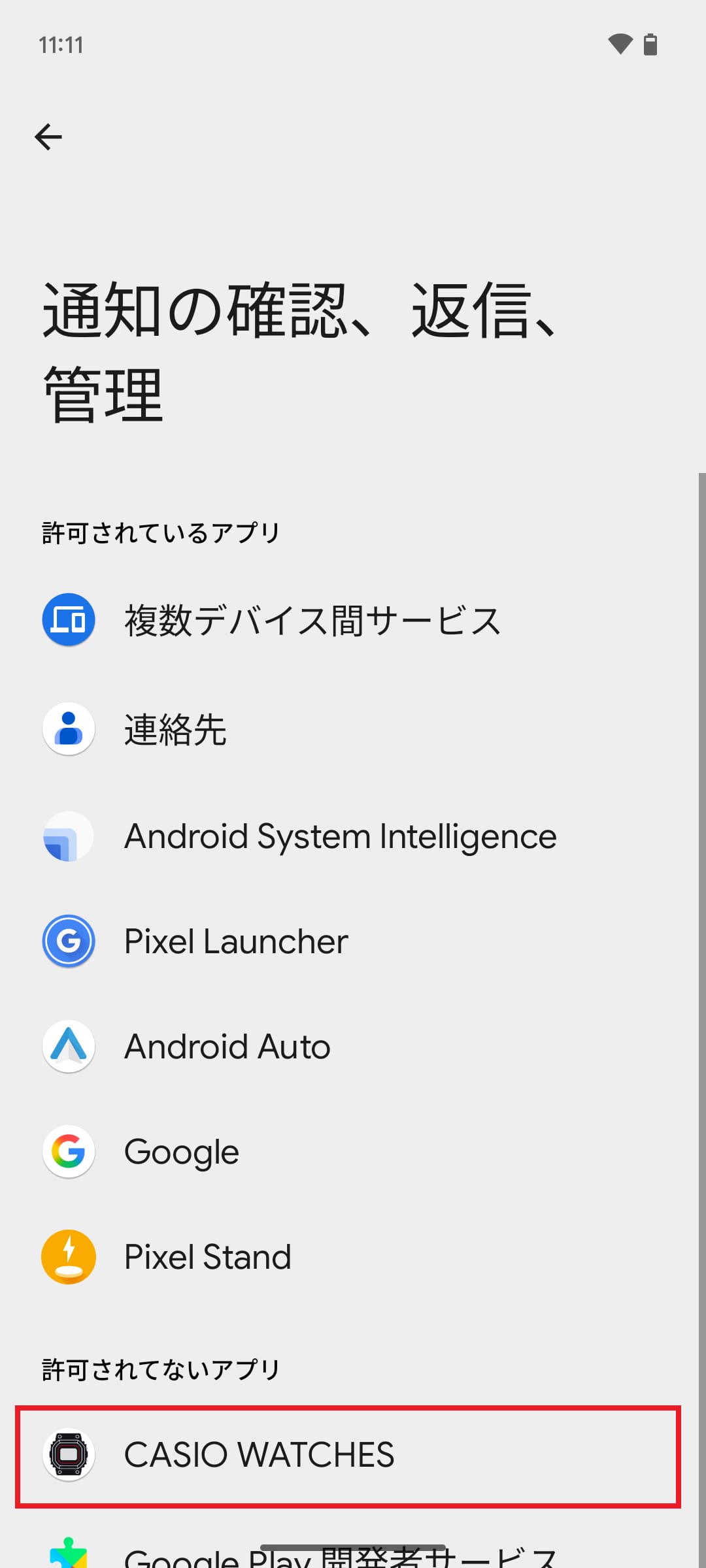Screen dimensions: 706x1568
Task: Open 複数デバイス間サービス notification access
Action: [312, 620]
